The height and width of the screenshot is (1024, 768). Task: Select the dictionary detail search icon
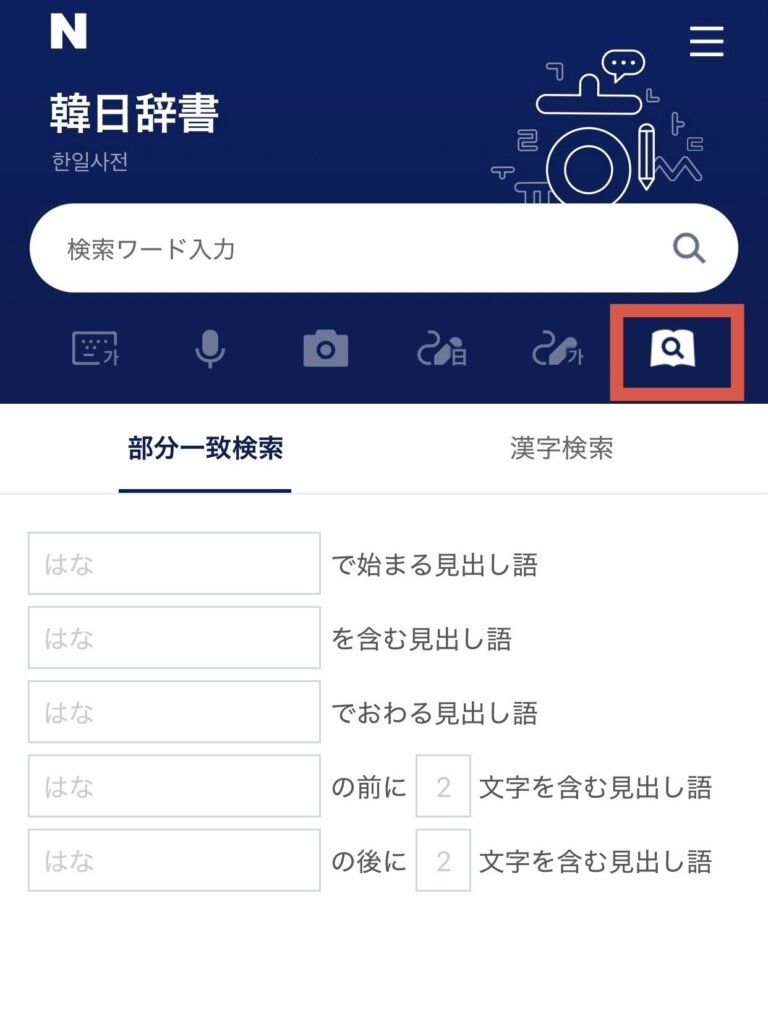673,349
